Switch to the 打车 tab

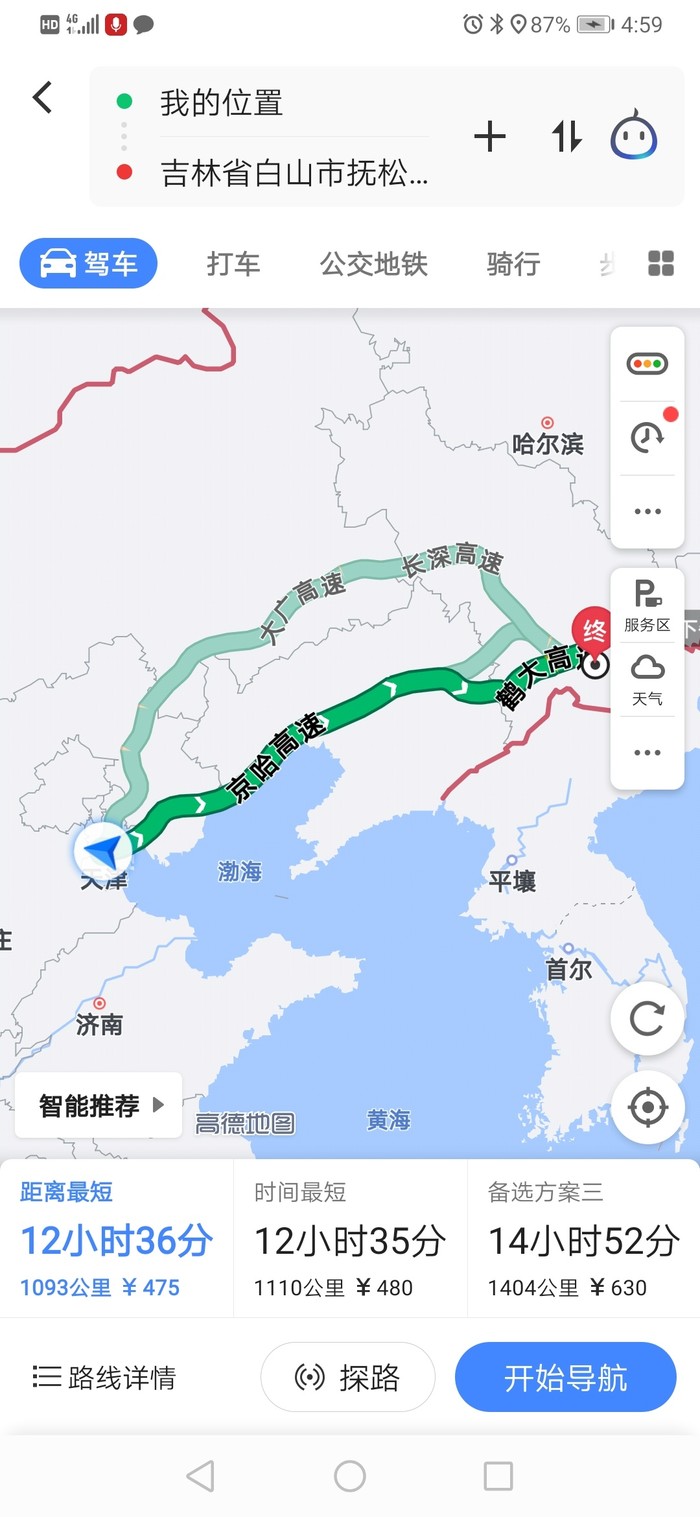pyautogui.click(x=233, y=264)
